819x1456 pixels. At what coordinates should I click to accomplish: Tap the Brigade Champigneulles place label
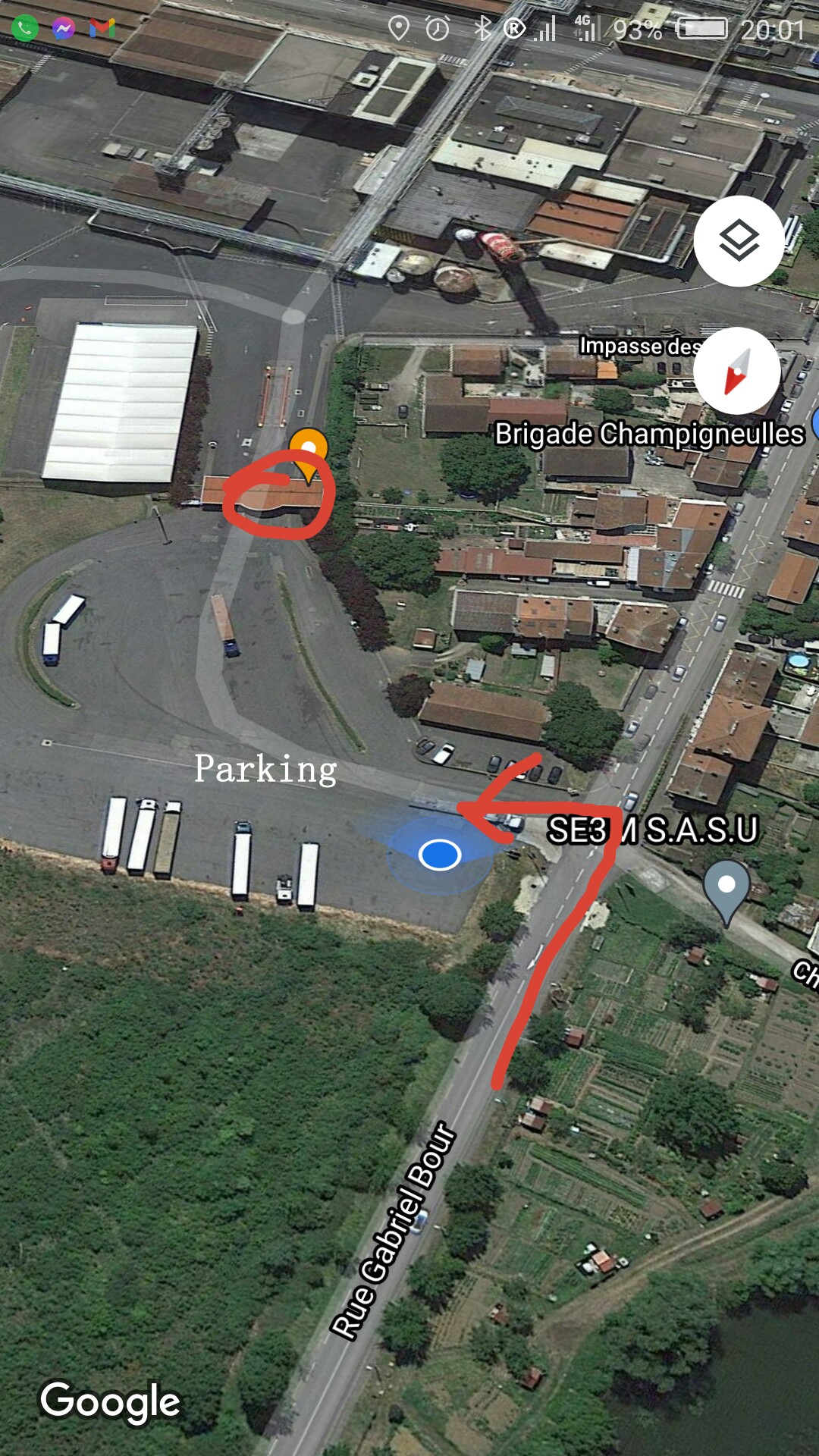pyautogui.click(x=649, y=435)
